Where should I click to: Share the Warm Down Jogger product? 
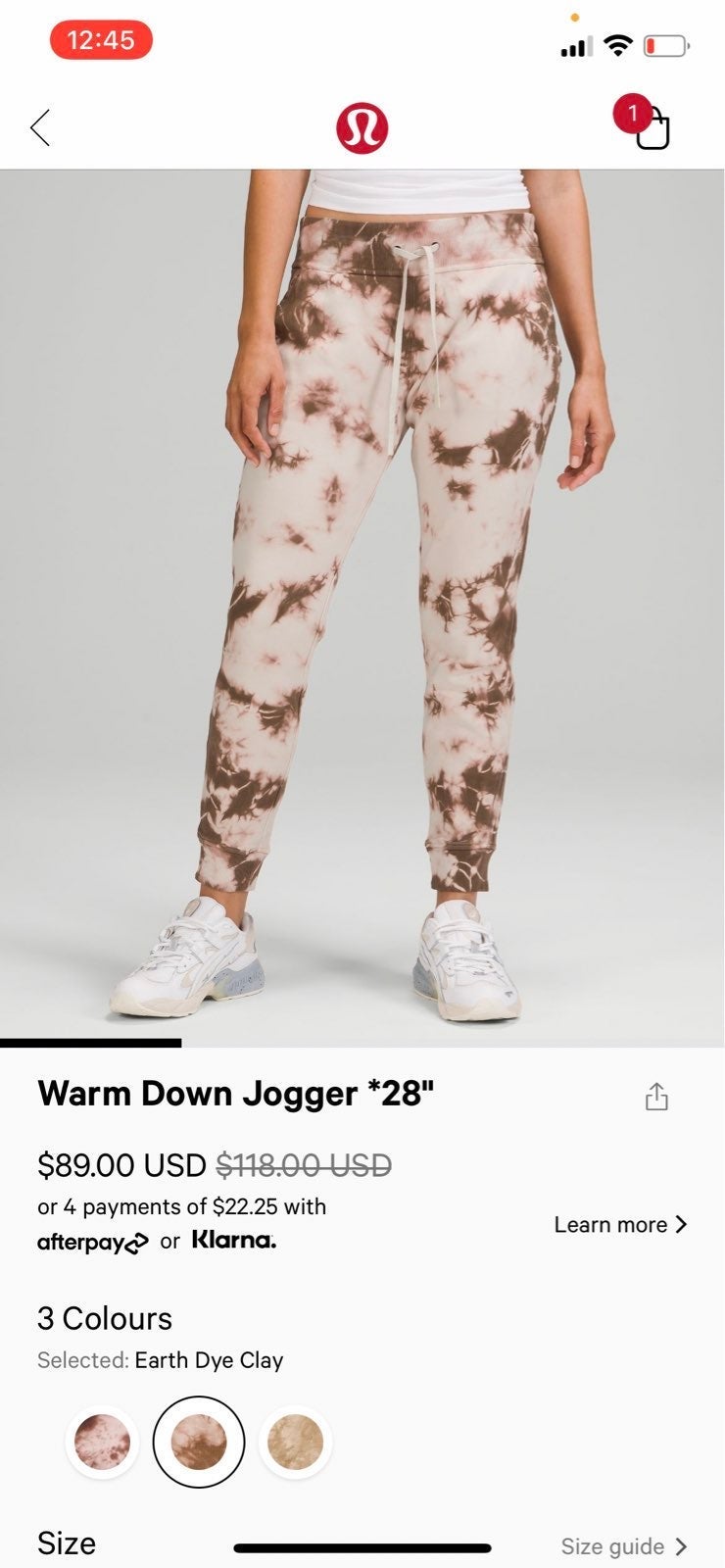[656, 1096]
